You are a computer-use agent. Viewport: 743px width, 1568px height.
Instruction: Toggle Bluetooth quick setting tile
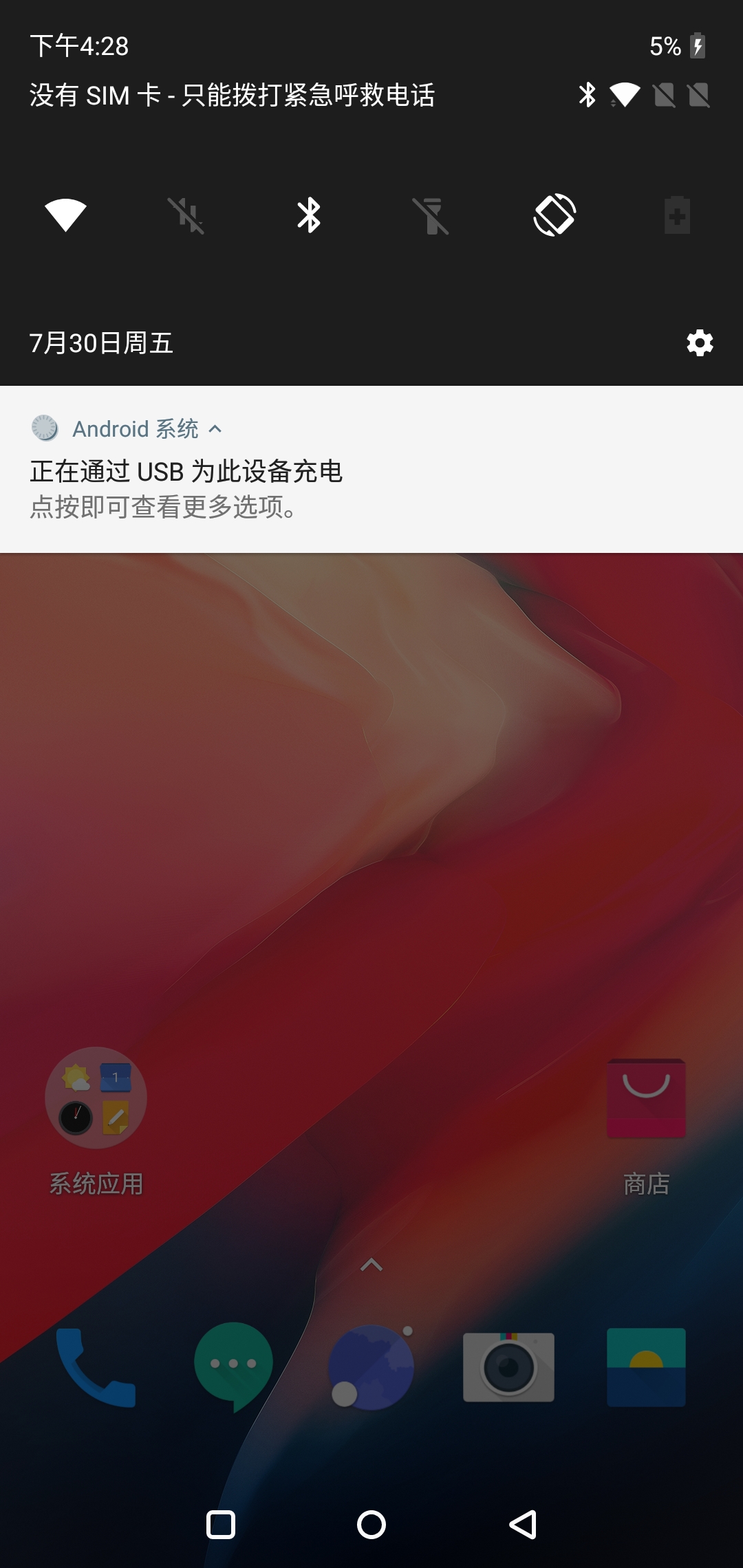[x=309, y=215]
